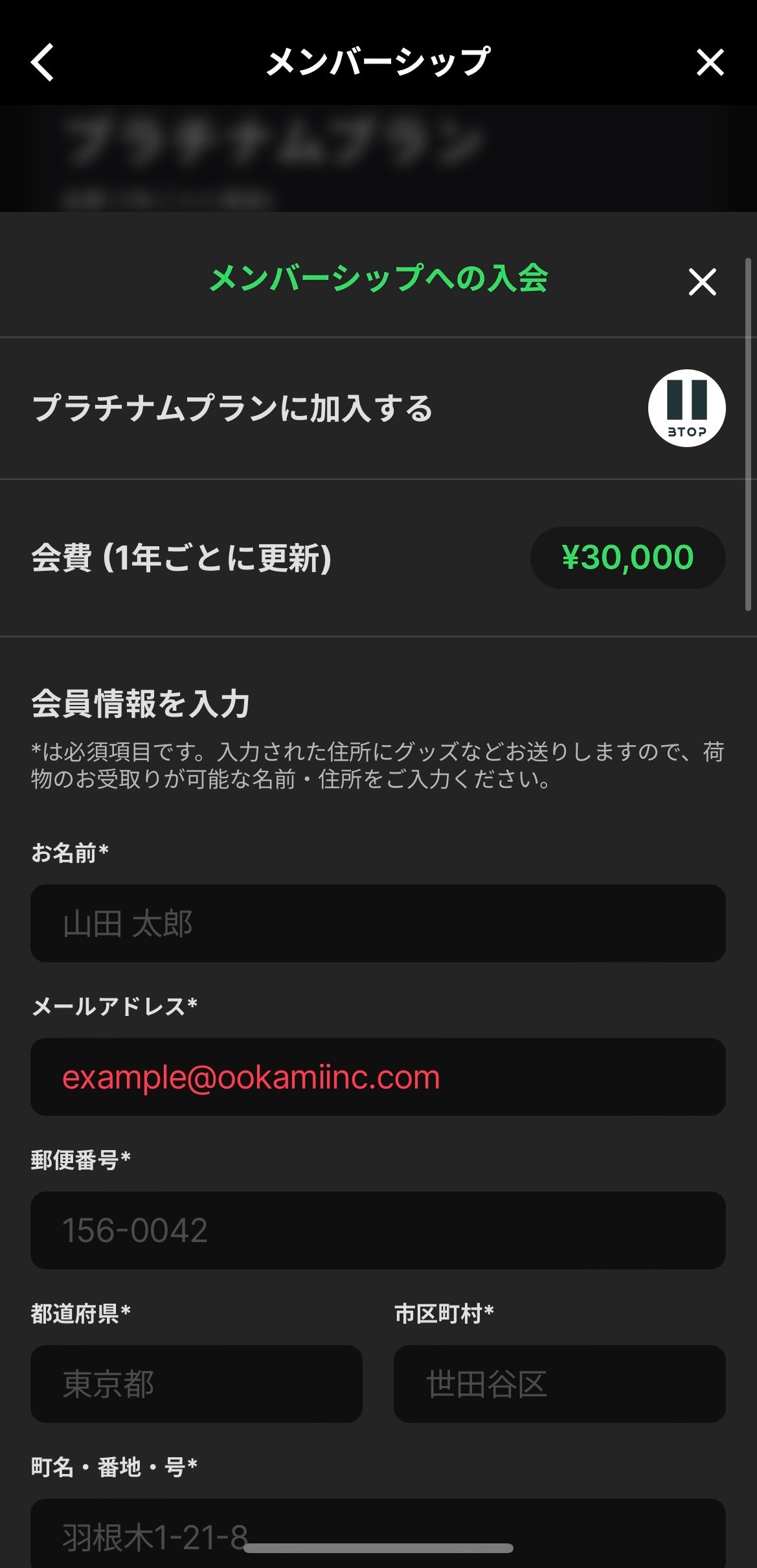757x1568 pixels.
Task: Enter a name in the お名前 field
Action: coord(378,923)
